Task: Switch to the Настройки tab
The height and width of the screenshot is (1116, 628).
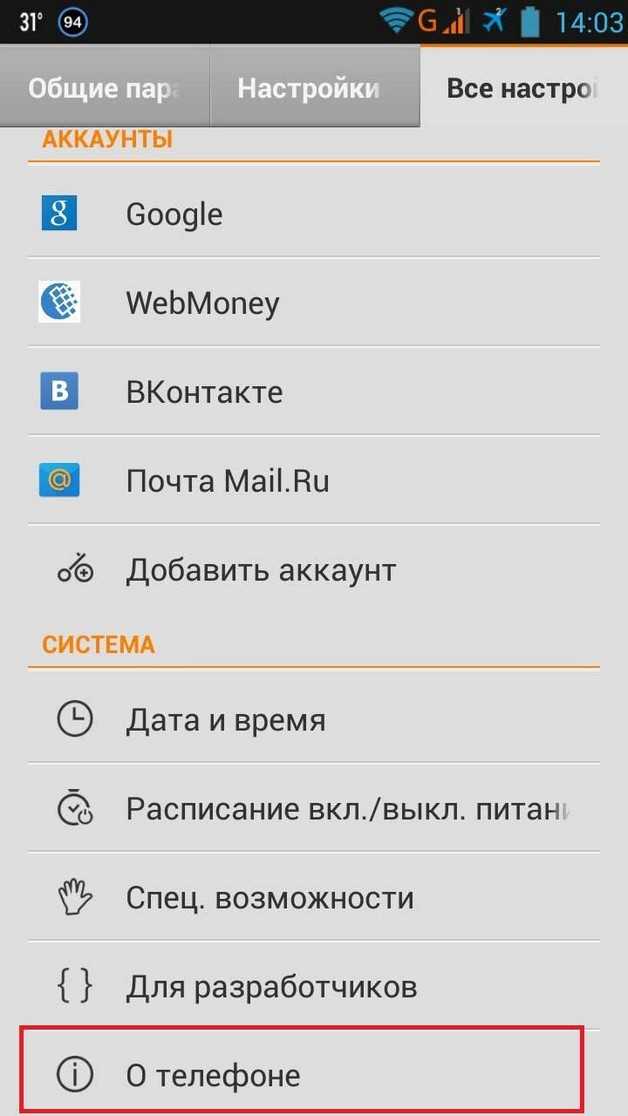Action: [x=315, y=88]
